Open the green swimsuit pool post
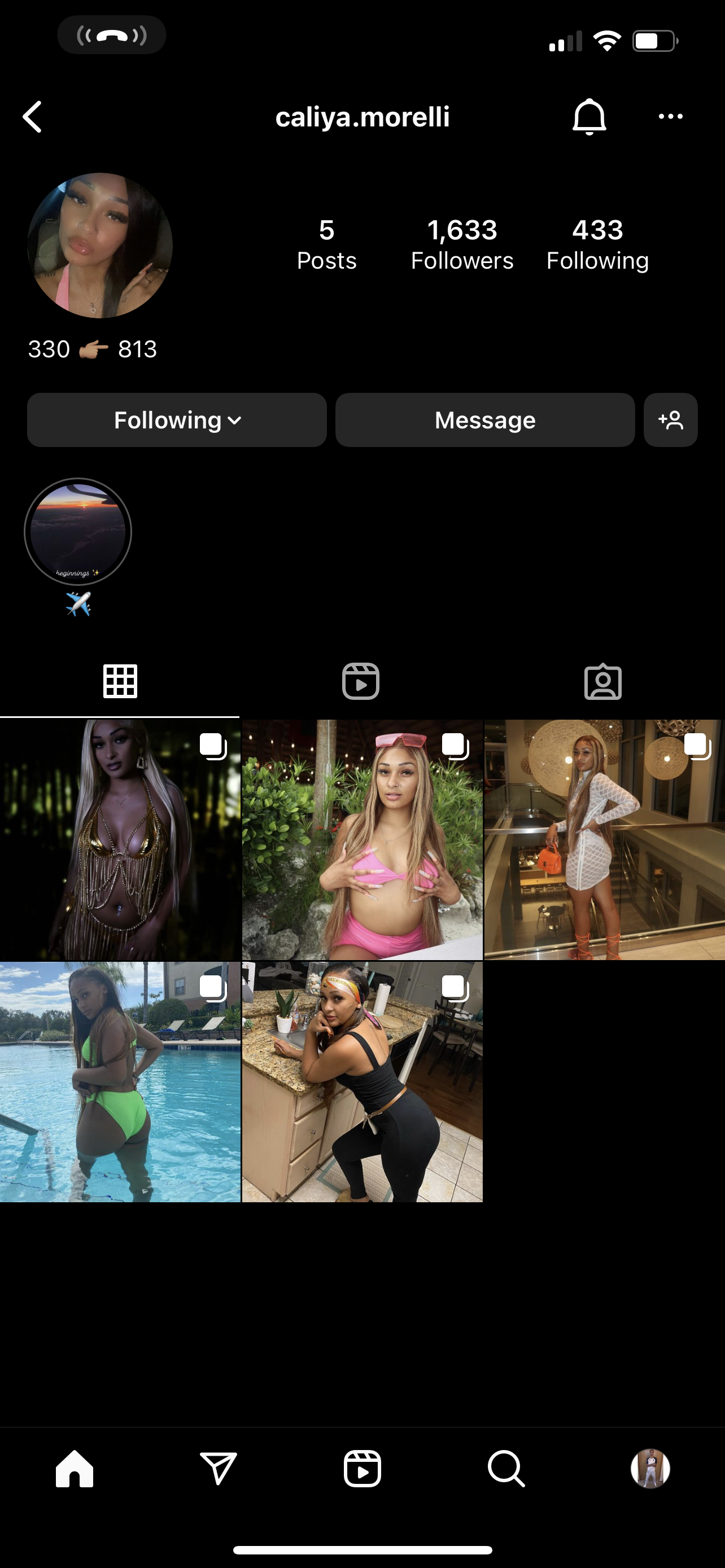 120,1081
